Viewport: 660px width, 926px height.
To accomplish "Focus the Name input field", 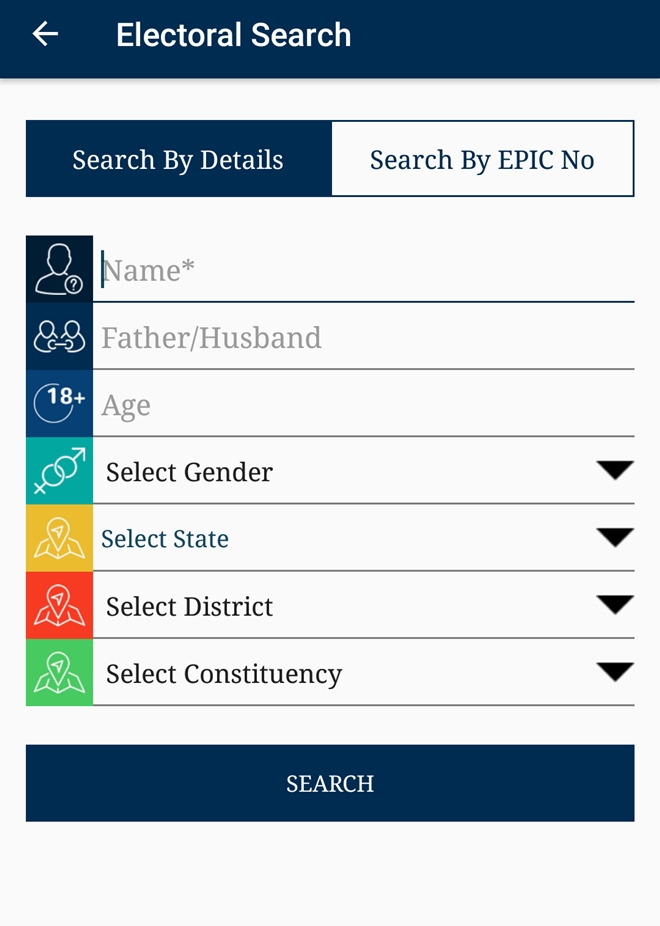I will pyautogui.click(x=363, y=270).
